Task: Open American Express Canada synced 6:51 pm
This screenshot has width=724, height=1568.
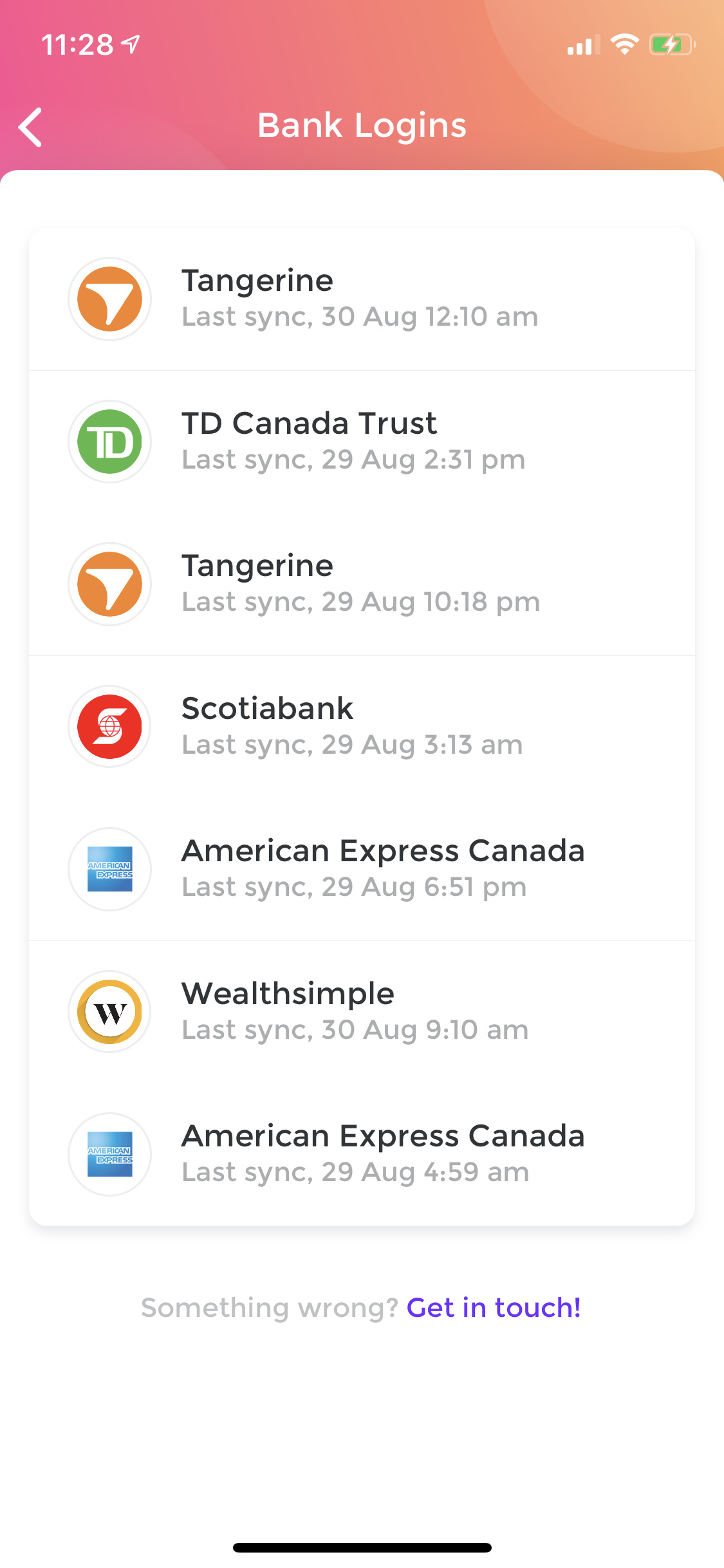Action: [x=362, y=870]
